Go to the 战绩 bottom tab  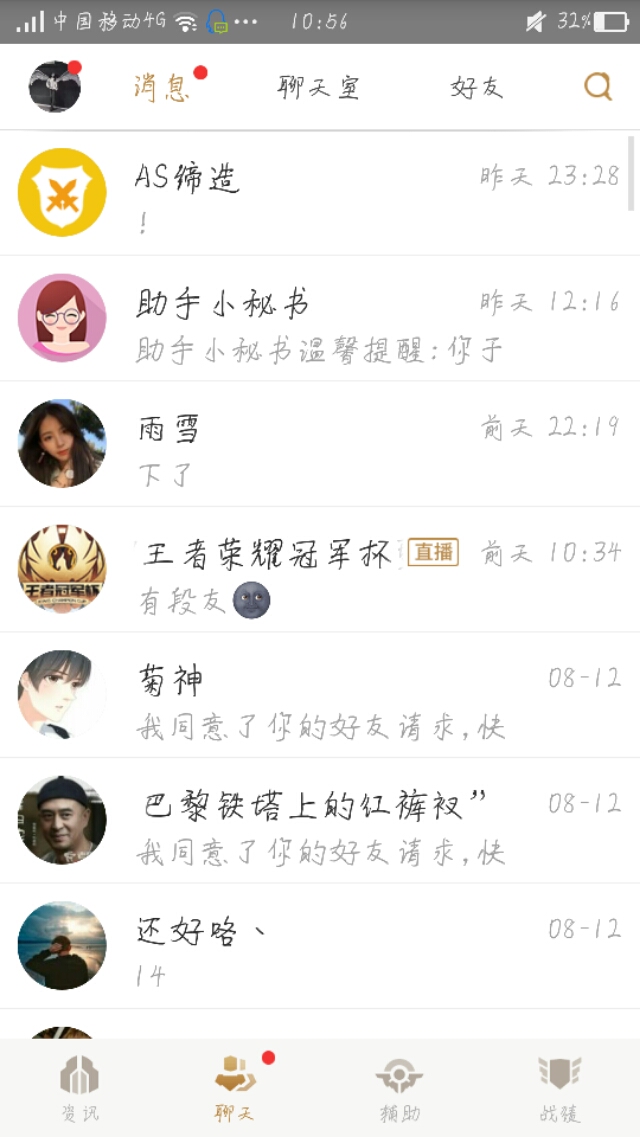coord(559,1087)
